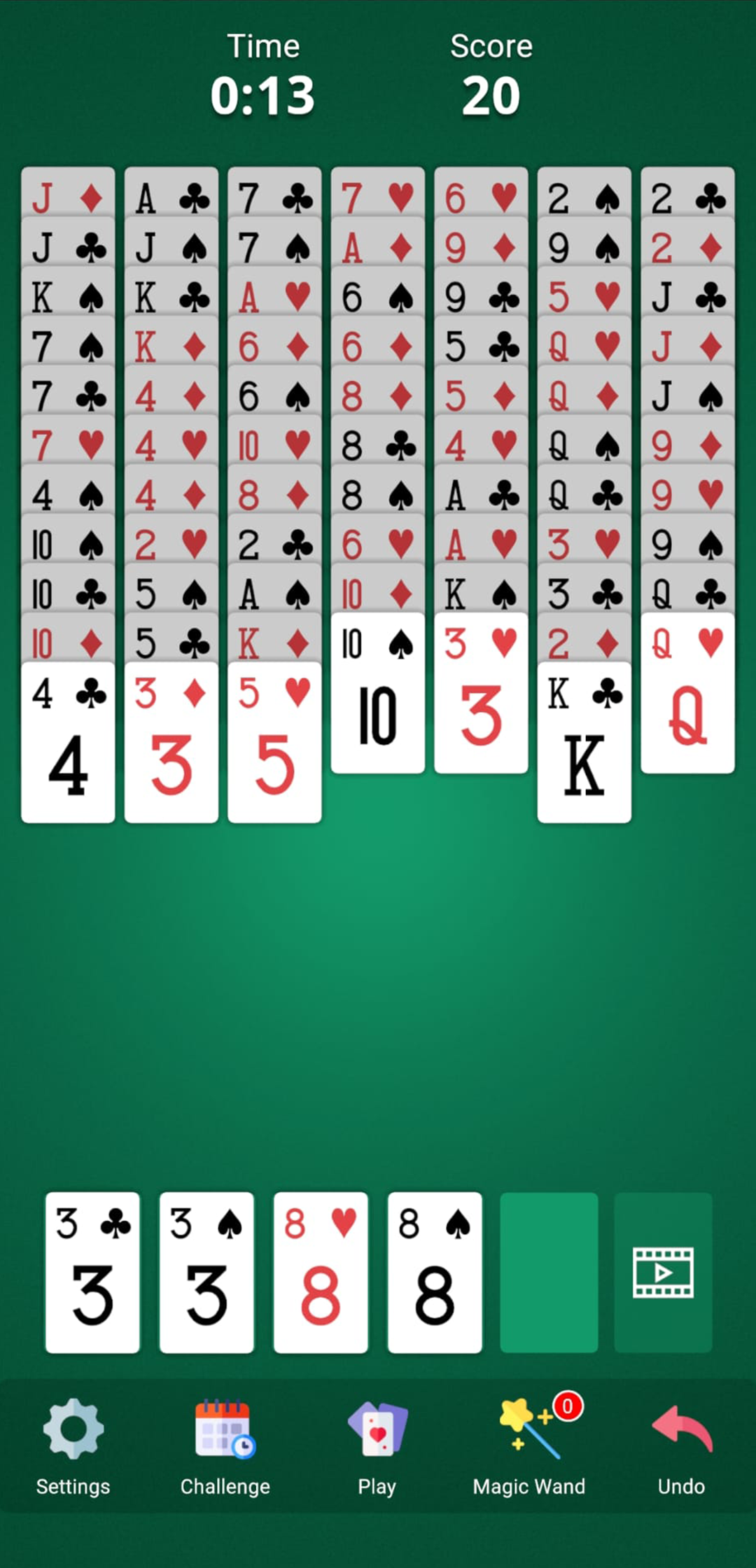Select the 3 of spades free cell

tap(206, 1273)
